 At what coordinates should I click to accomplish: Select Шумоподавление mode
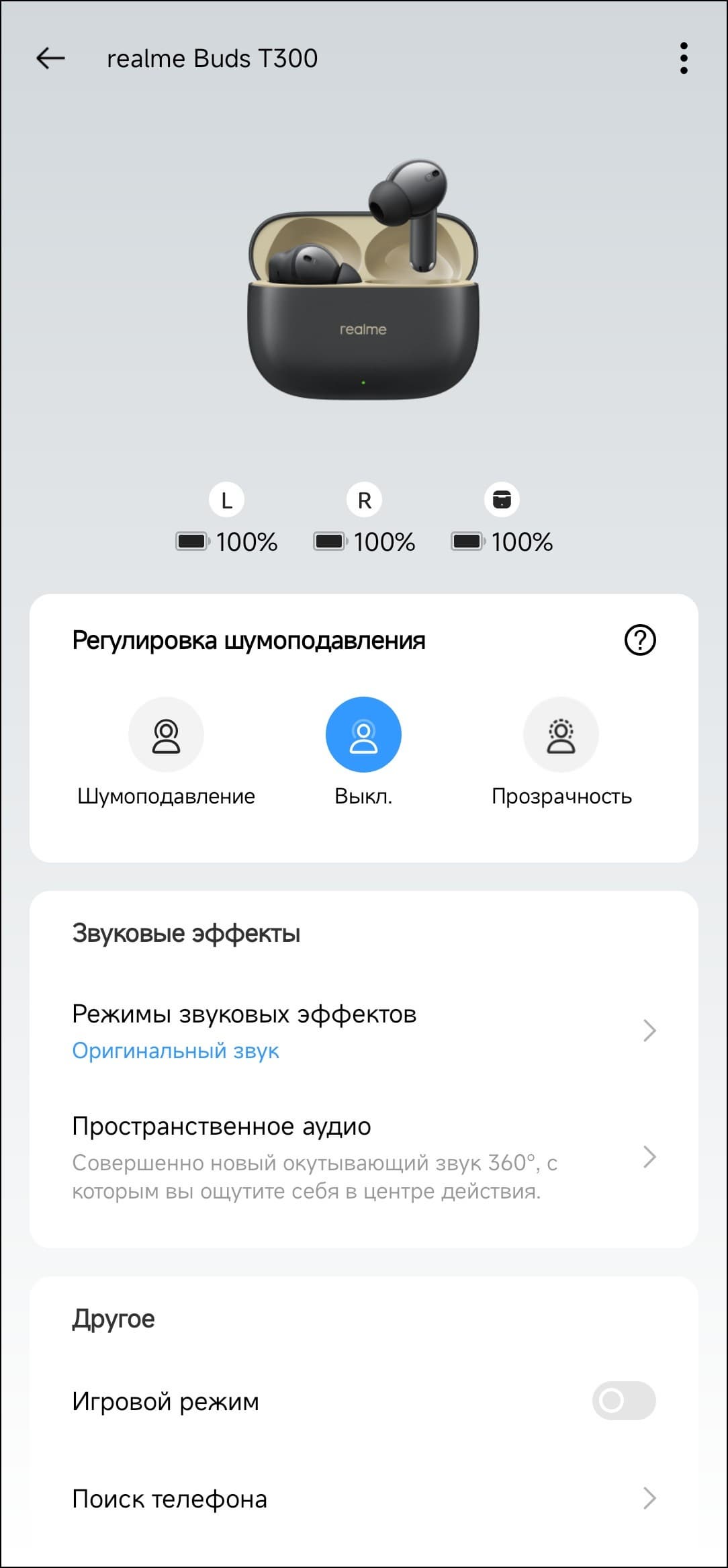click(x=166, y=735)
